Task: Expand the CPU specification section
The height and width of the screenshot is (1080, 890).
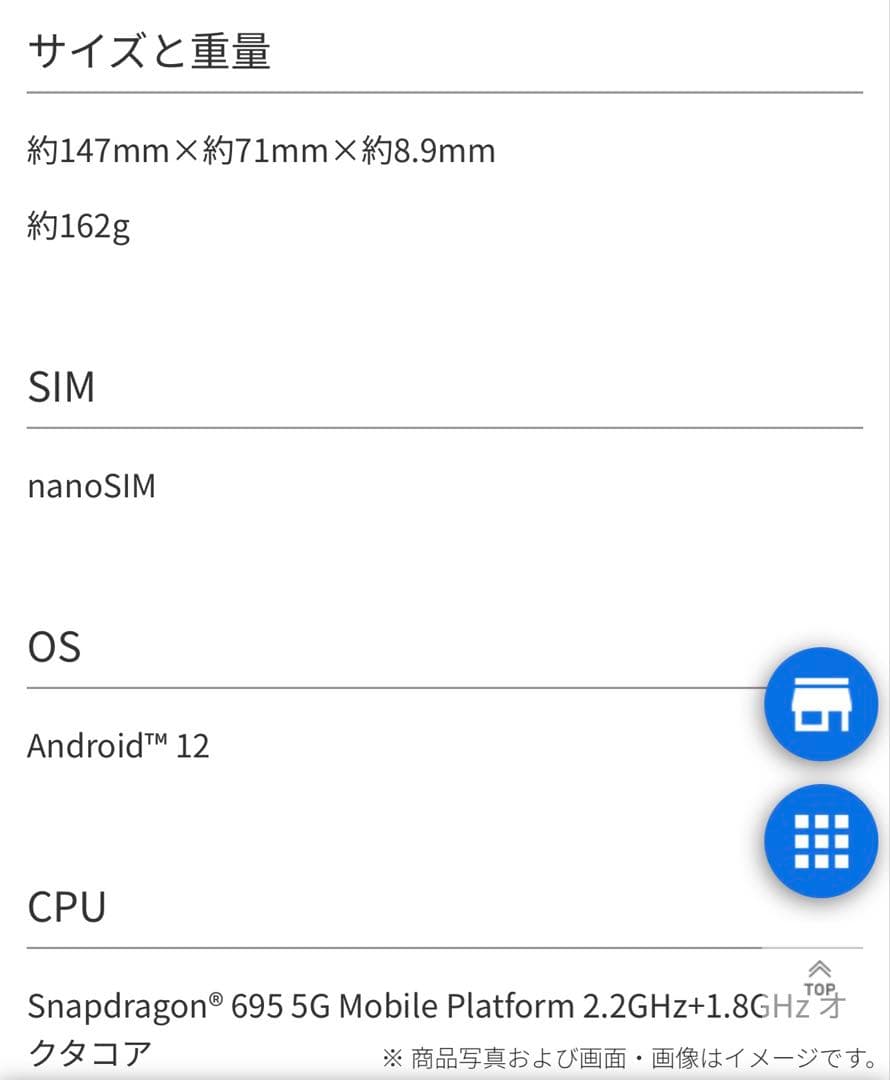Action: point(68,907)
